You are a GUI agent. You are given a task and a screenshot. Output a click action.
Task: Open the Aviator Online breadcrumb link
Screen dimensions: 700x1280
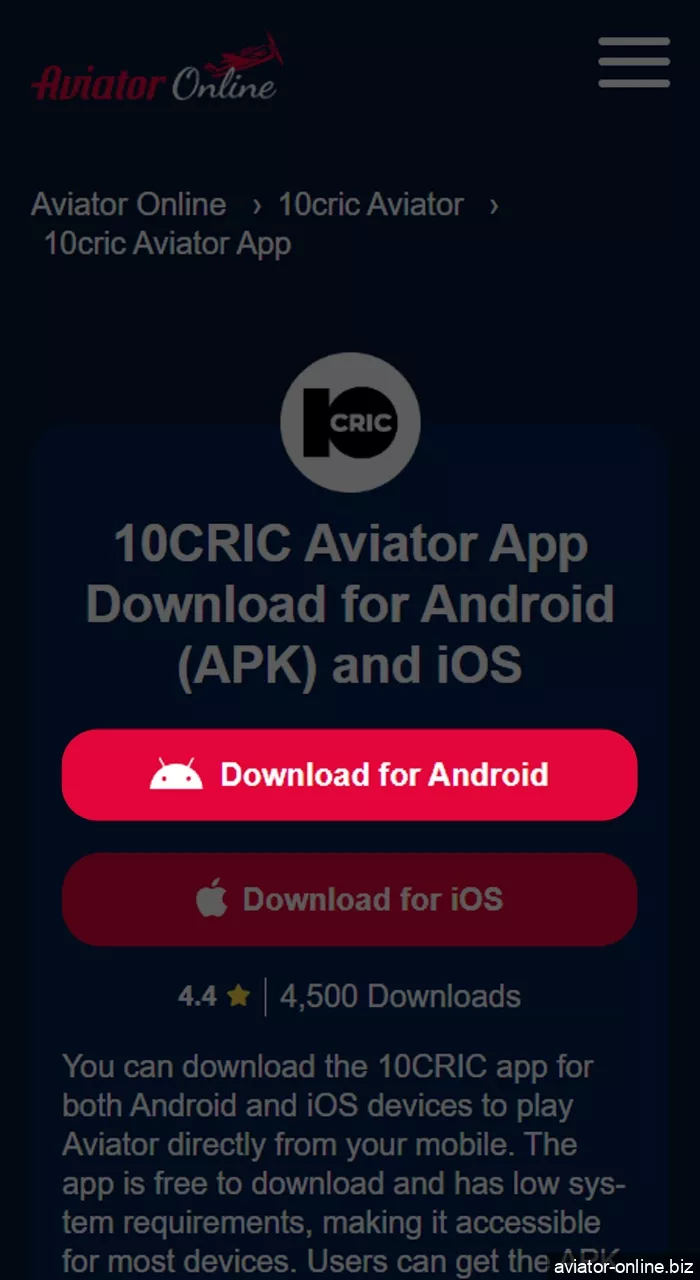(x=129, y=205)
